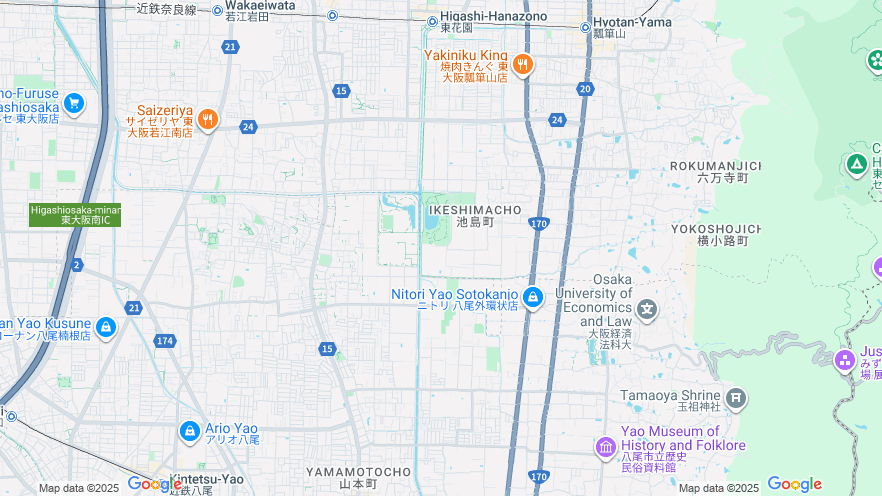Select the Tamaoya Shrine pin
The height and width of the screenshot is (496, 882).
click(x=736, y=399)
